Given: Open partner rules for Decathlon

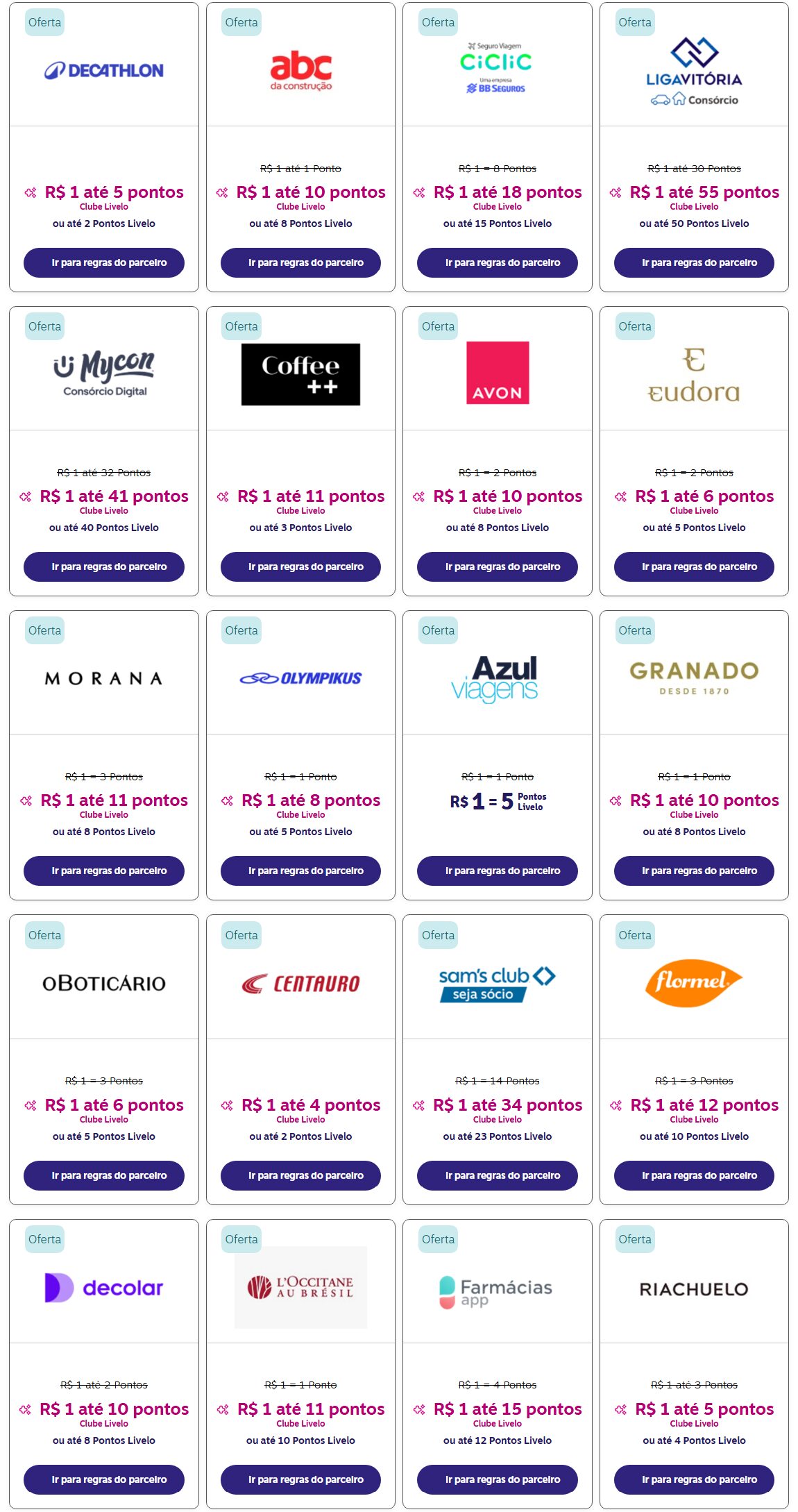Looking at the screenshot, I should tap(104, 262).
